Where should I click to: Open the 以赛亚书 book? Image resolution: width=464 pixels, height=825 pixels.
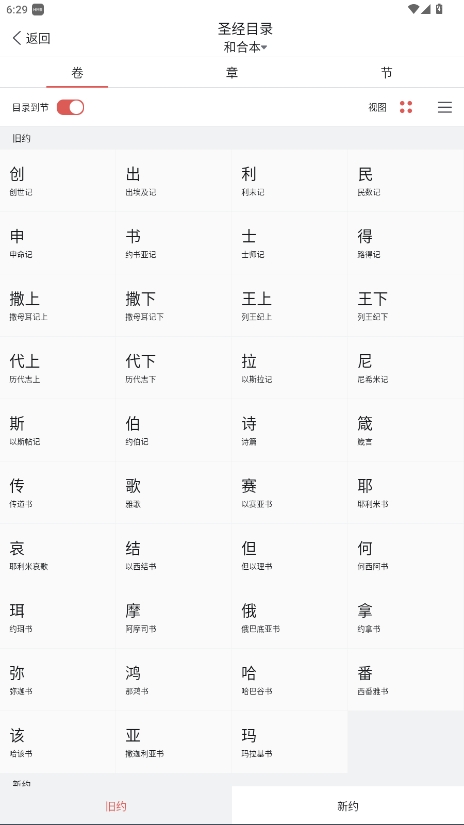(289, 492)
